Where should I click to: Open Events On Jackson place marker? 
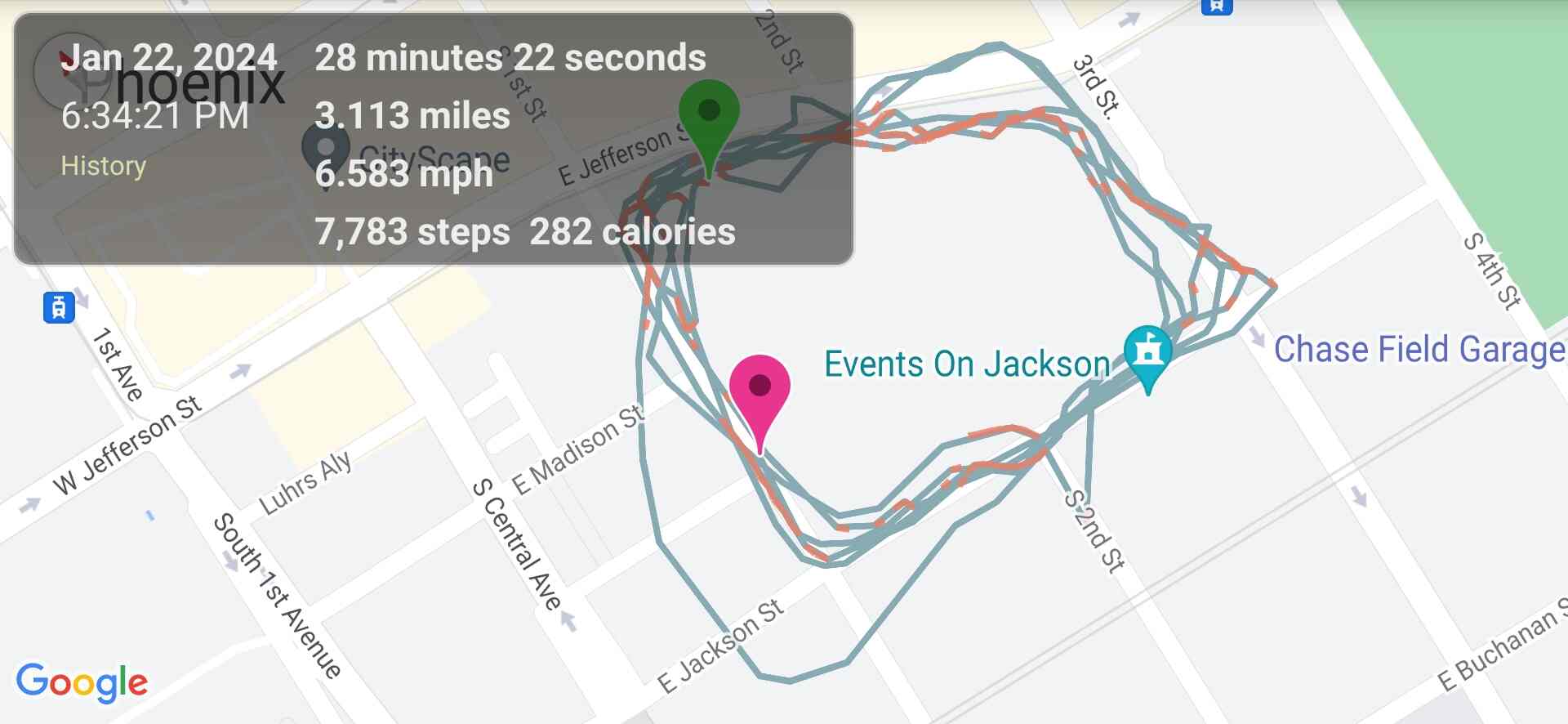click(1147, 351)
